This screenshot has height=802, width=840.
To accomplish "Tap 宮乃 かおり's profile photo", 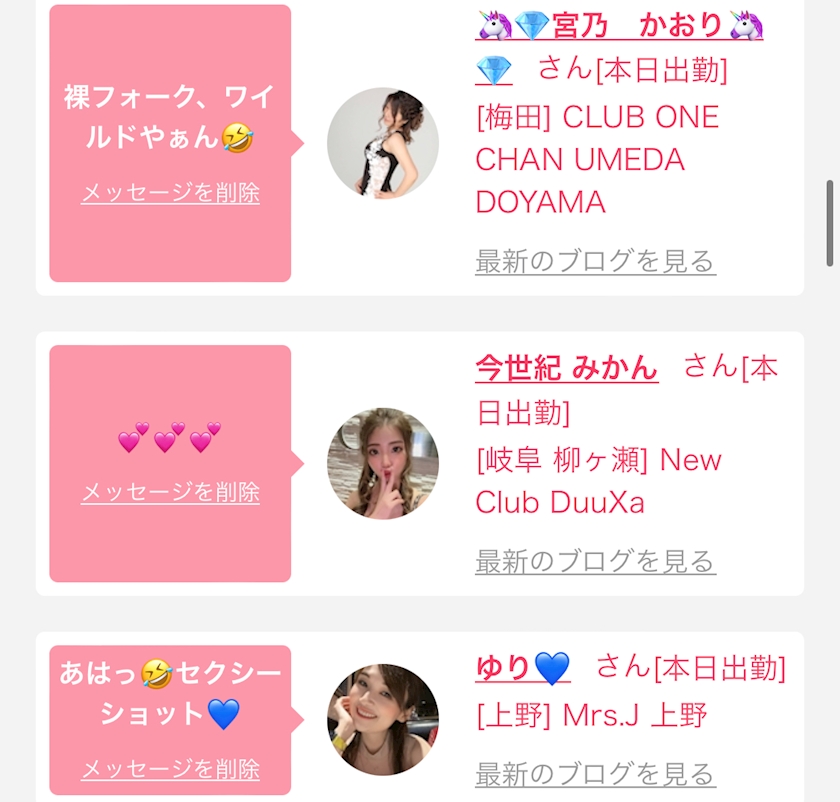I will (383, 143).
